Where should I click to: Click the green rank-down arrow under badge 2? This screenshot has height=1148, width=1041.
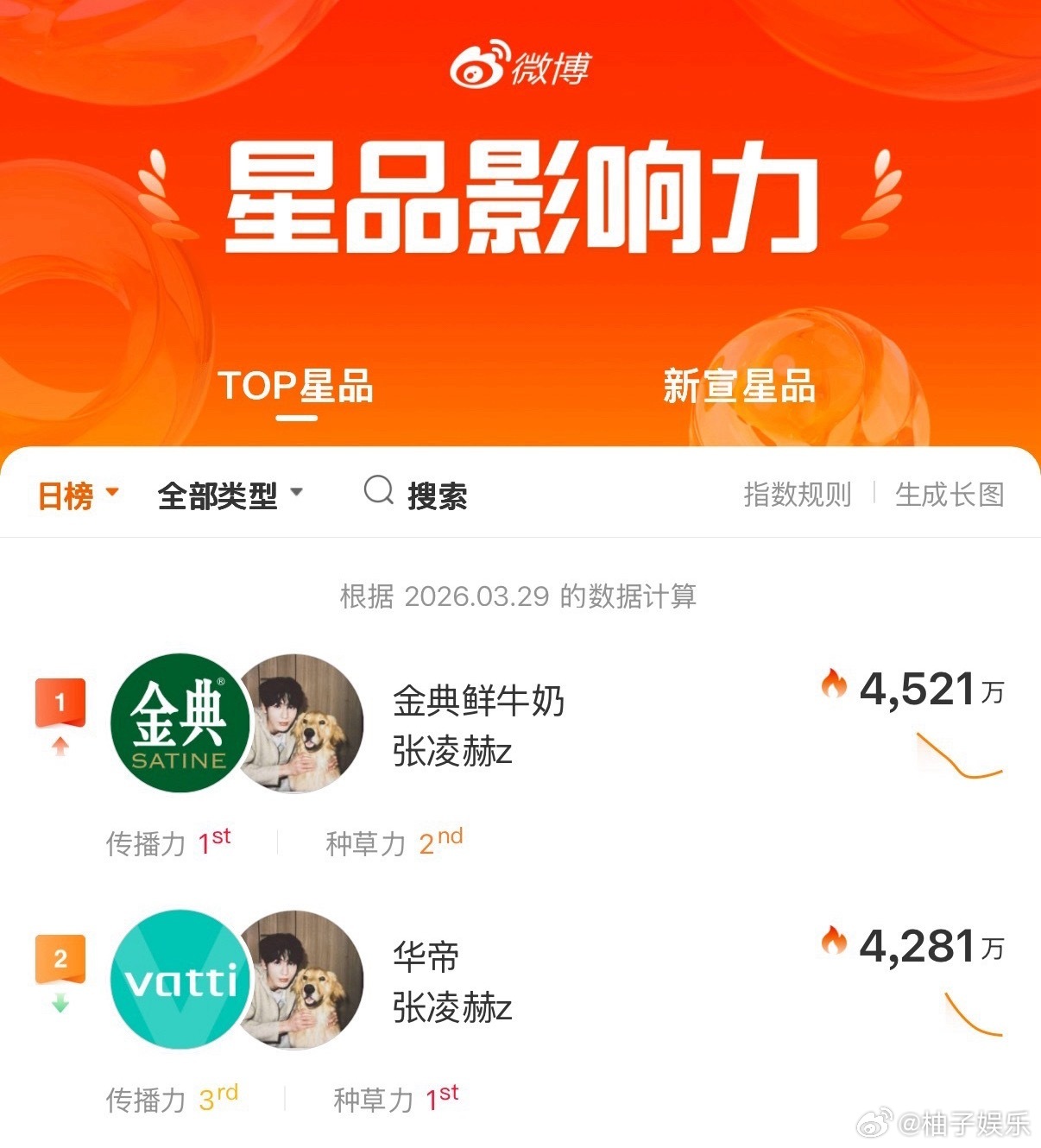tap(59, 1002)
